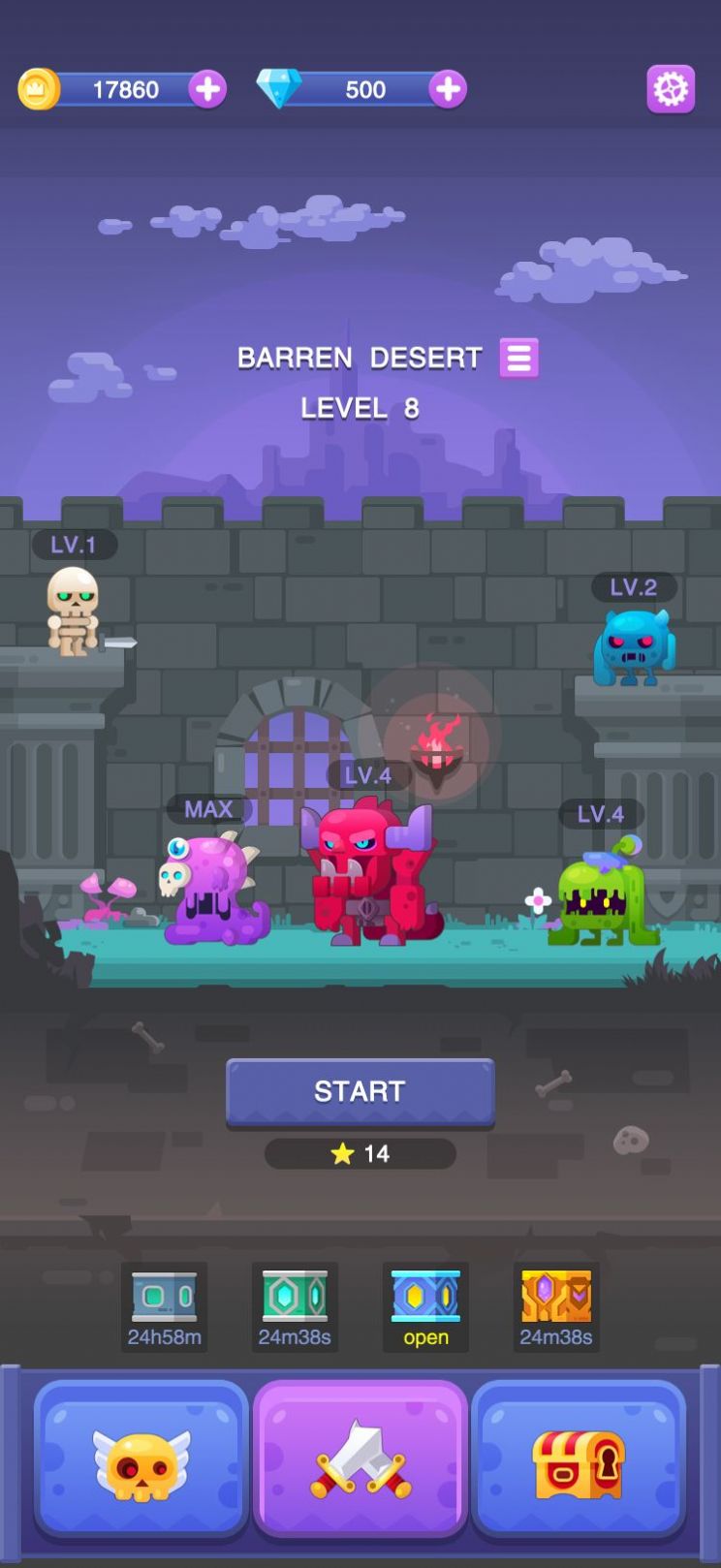Open the blue chest marked open

[x=425, y=1307]
